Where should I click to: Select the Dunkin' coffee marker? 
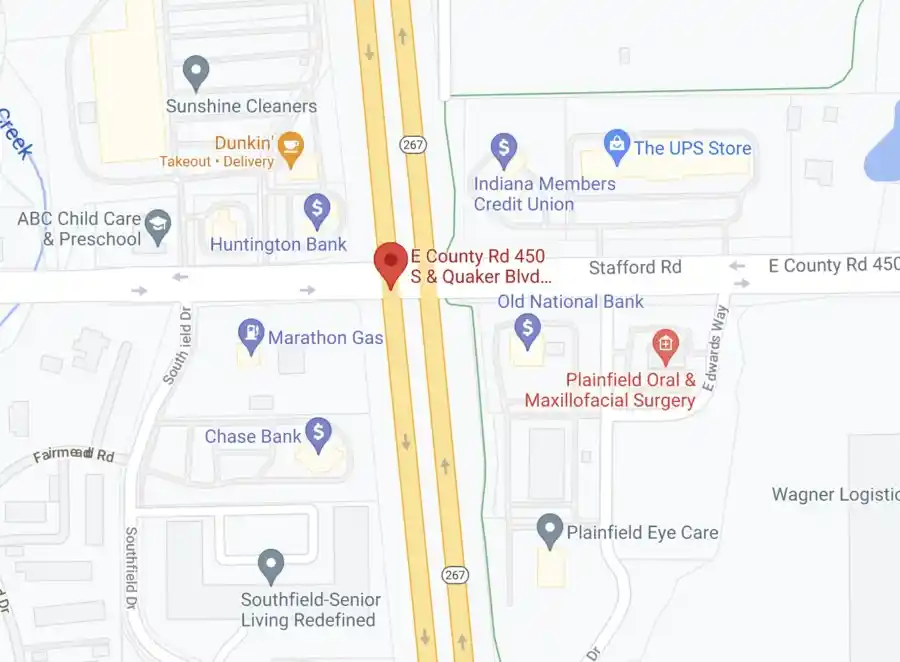pos(290,145)
